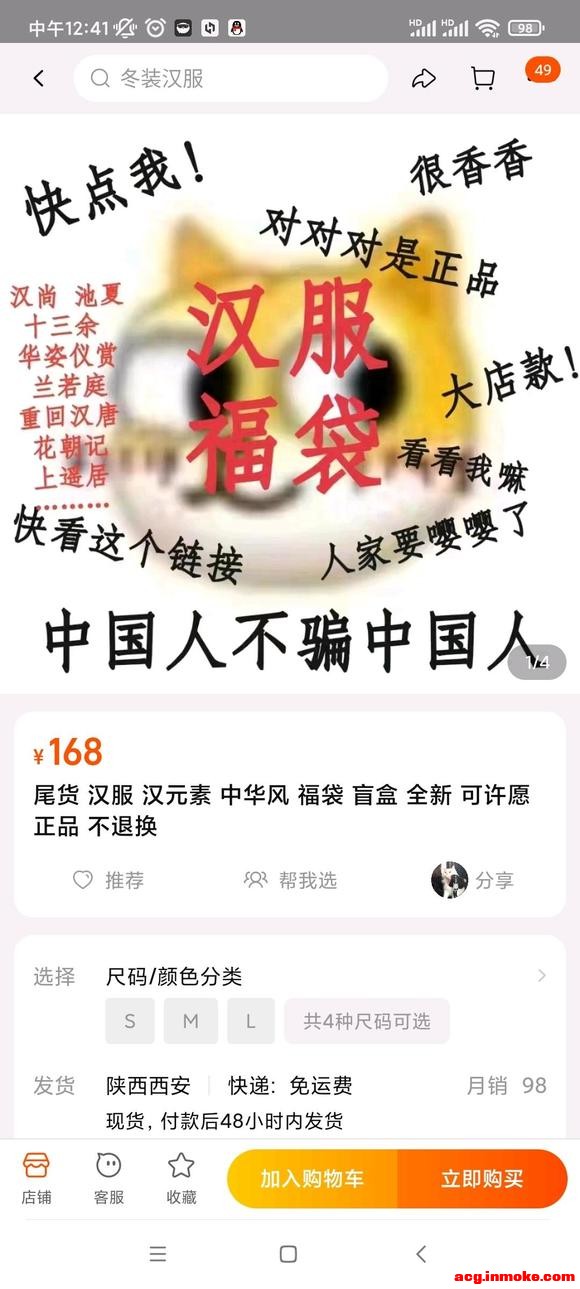Select size L

(250, 1021)
